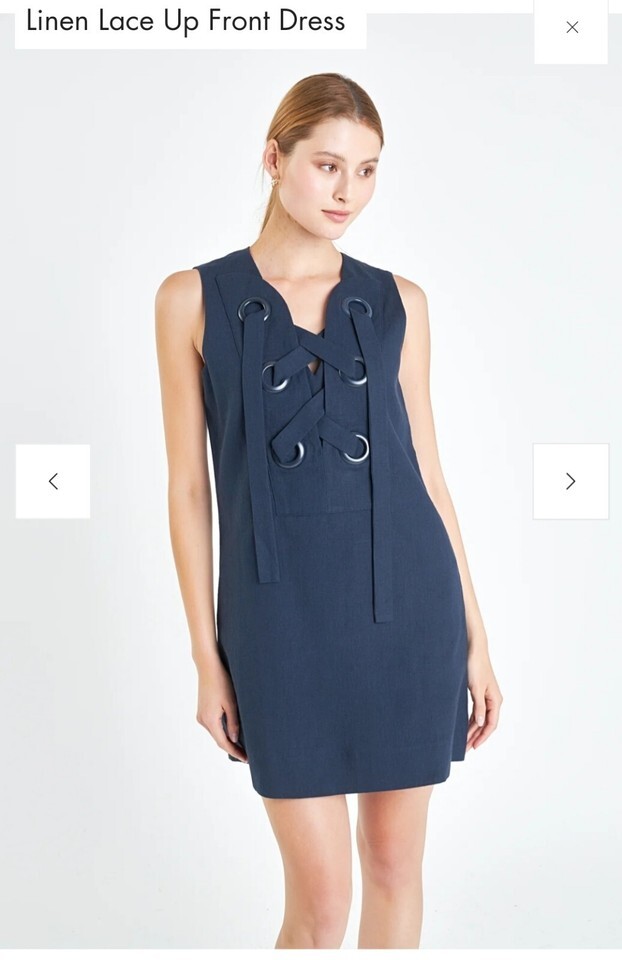The height and width of the screenshot is (960, 622).
Task: Close the product image viewer
Action: pyautogui.click(x=571, y=28)
